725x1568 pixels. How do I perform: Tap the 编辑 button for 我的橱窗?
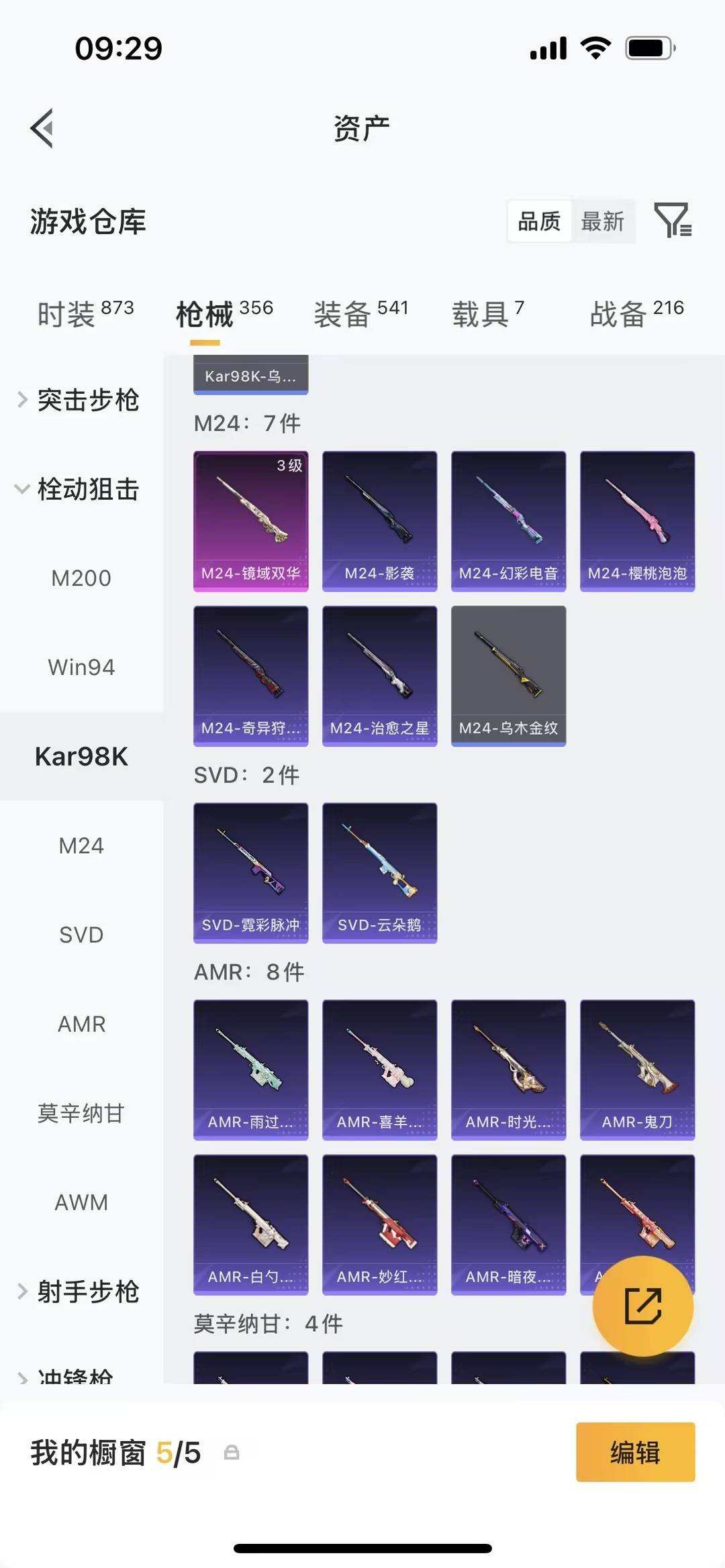[x=635, y=1452]
